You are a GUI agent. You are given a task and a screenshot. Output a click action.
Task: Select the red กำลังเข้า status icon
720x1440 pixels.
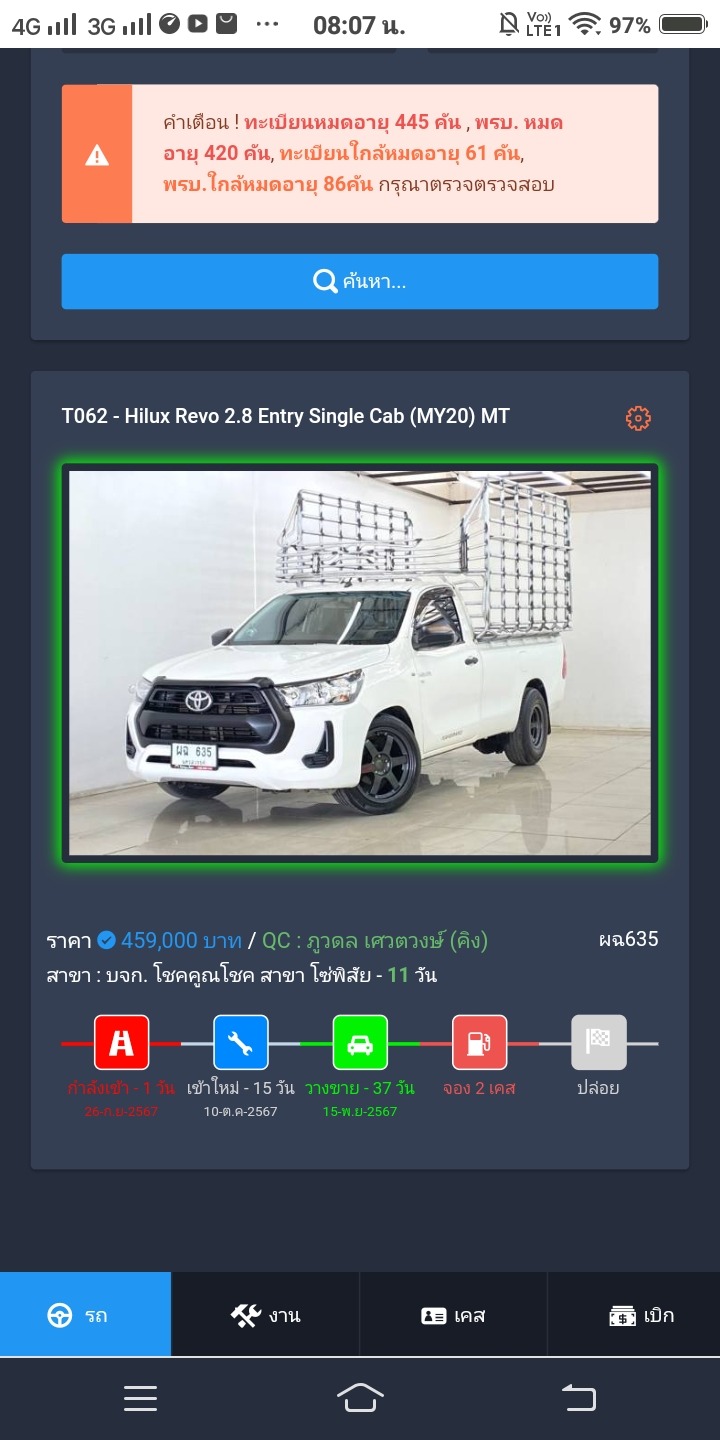pos(122,1043)
